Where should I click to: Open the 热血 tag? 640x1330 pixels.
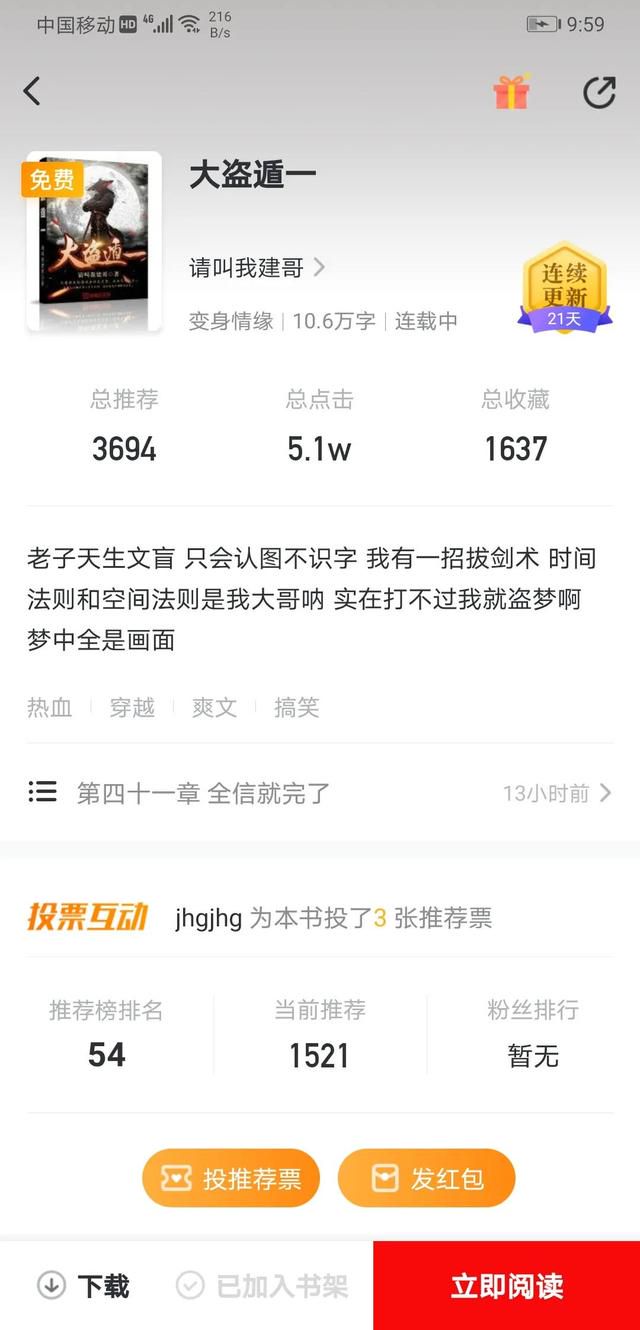pos(50,707)
